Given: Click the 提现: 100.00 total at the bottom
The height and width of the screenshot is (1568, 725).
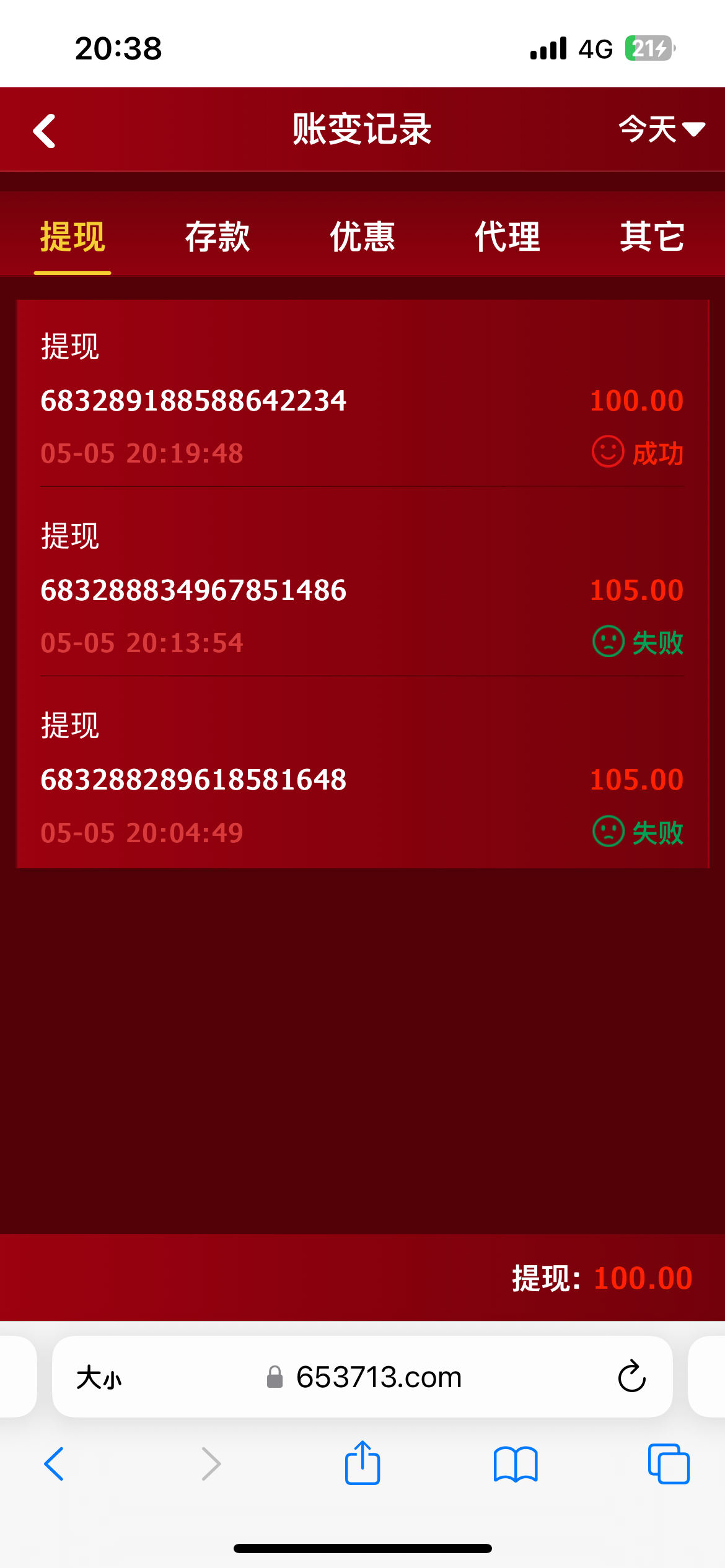Looking at the screenshot, I should 600,1276.
